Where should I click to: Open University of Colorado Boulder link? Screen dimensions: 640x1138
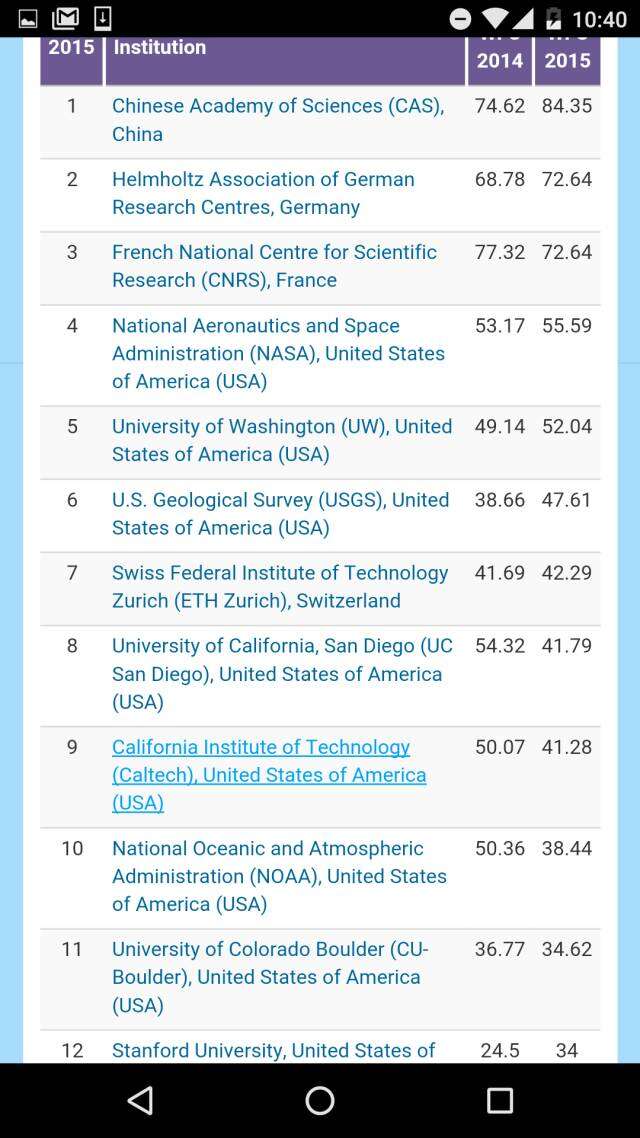click(x=271, y=978)
